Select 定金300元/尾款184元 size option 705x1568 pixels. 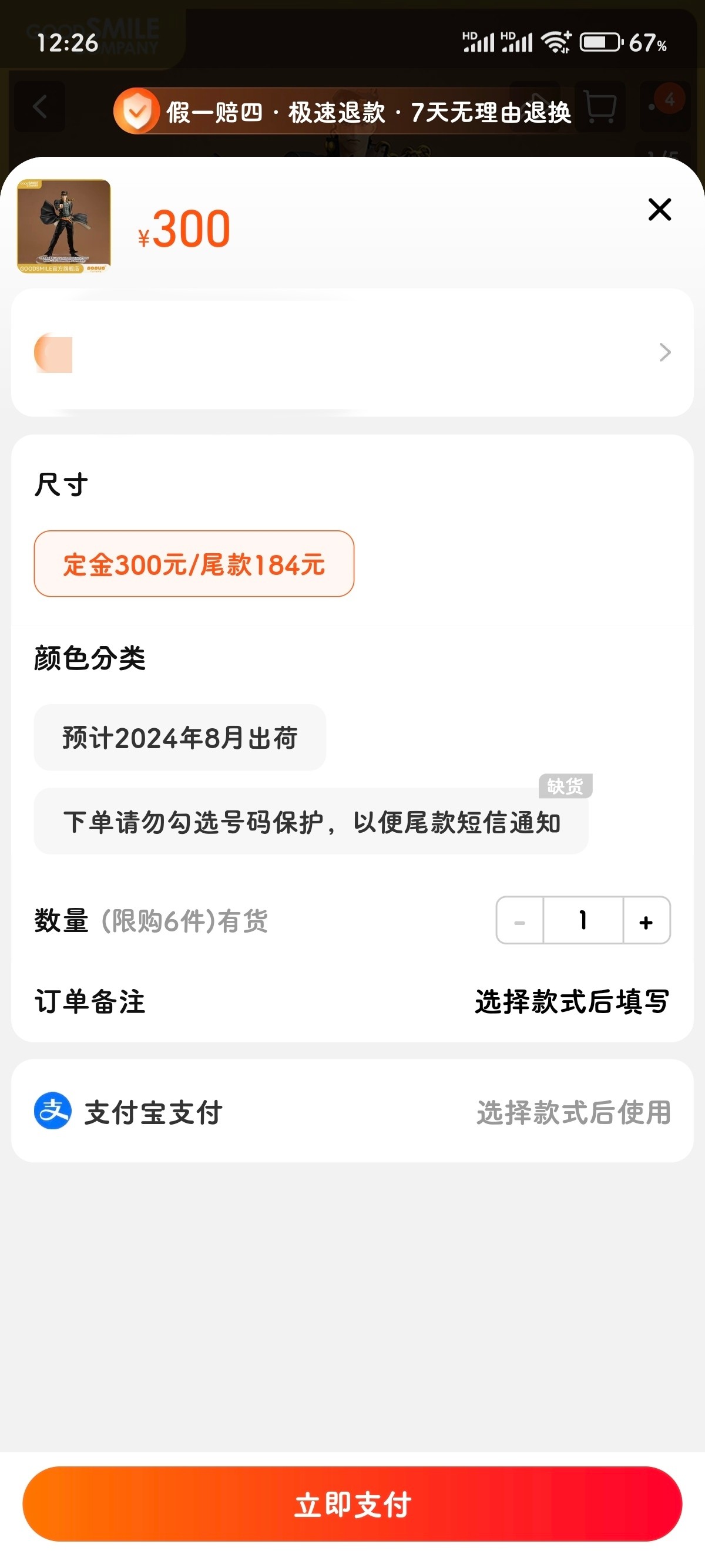point(194,564)
